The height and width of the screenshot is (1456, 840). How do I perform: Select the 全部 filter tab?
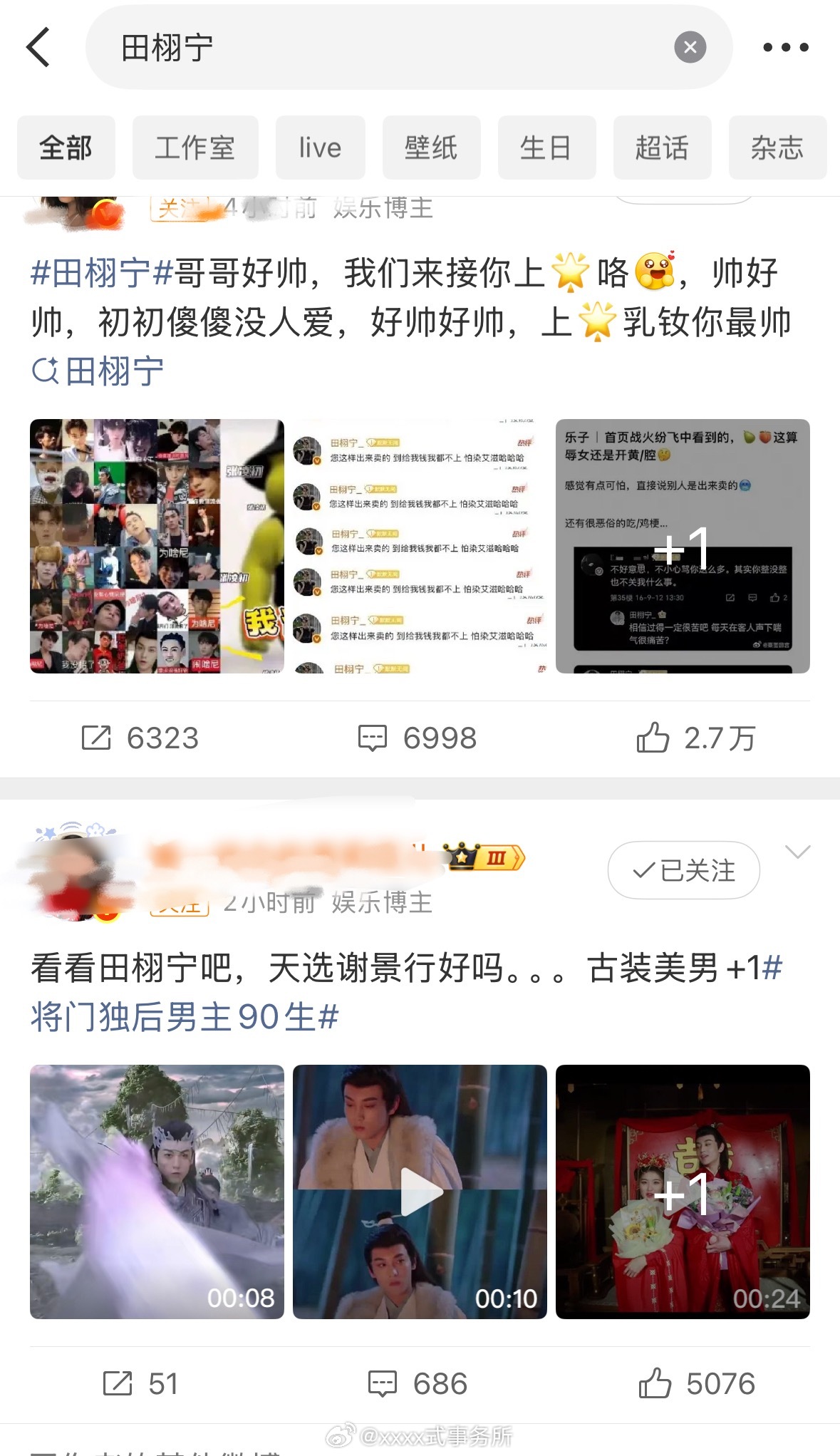66,148
